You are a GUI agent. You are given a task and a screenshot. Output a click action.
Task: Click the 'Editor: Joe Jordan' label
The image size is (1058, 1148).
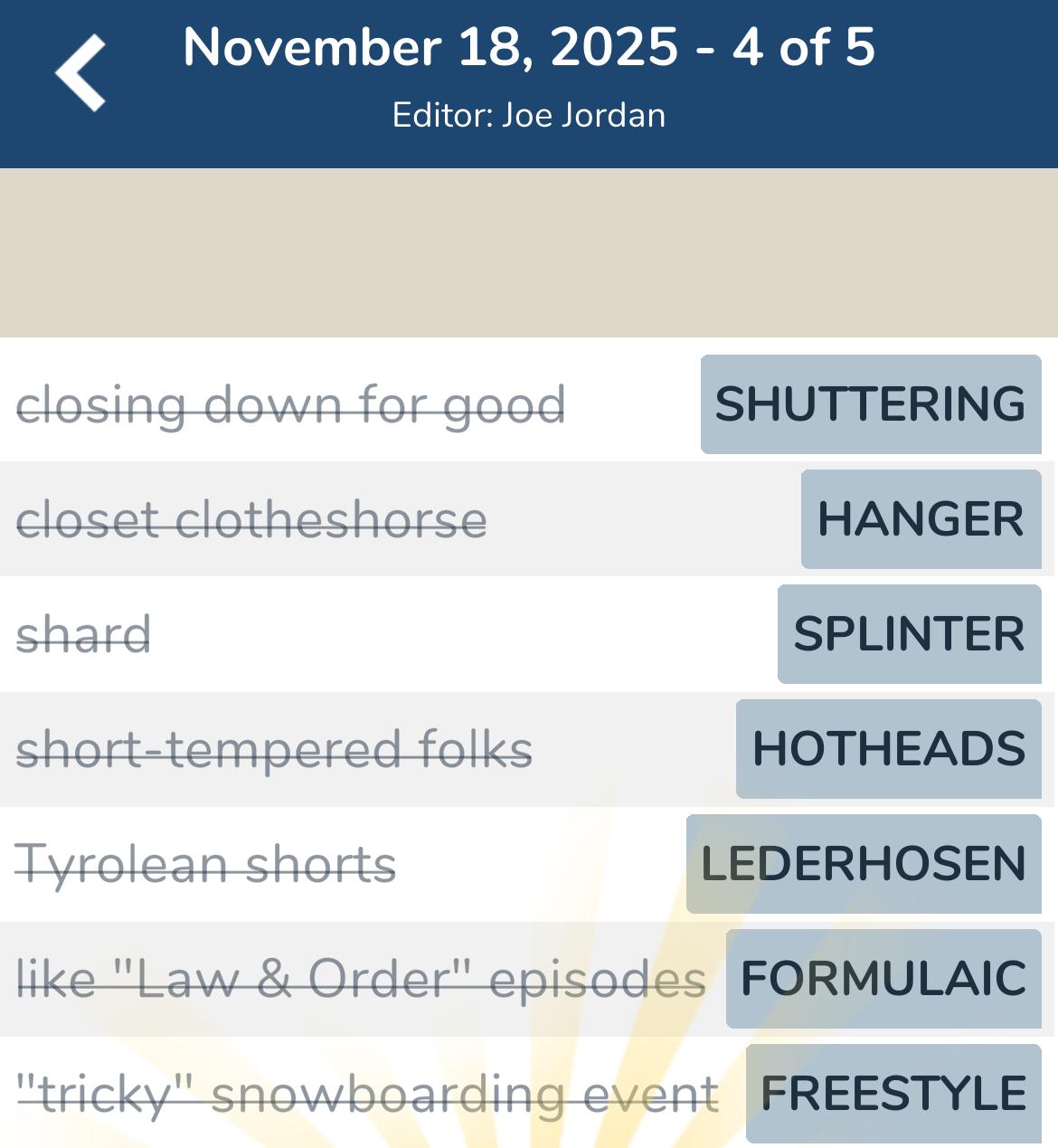point(528,115)
